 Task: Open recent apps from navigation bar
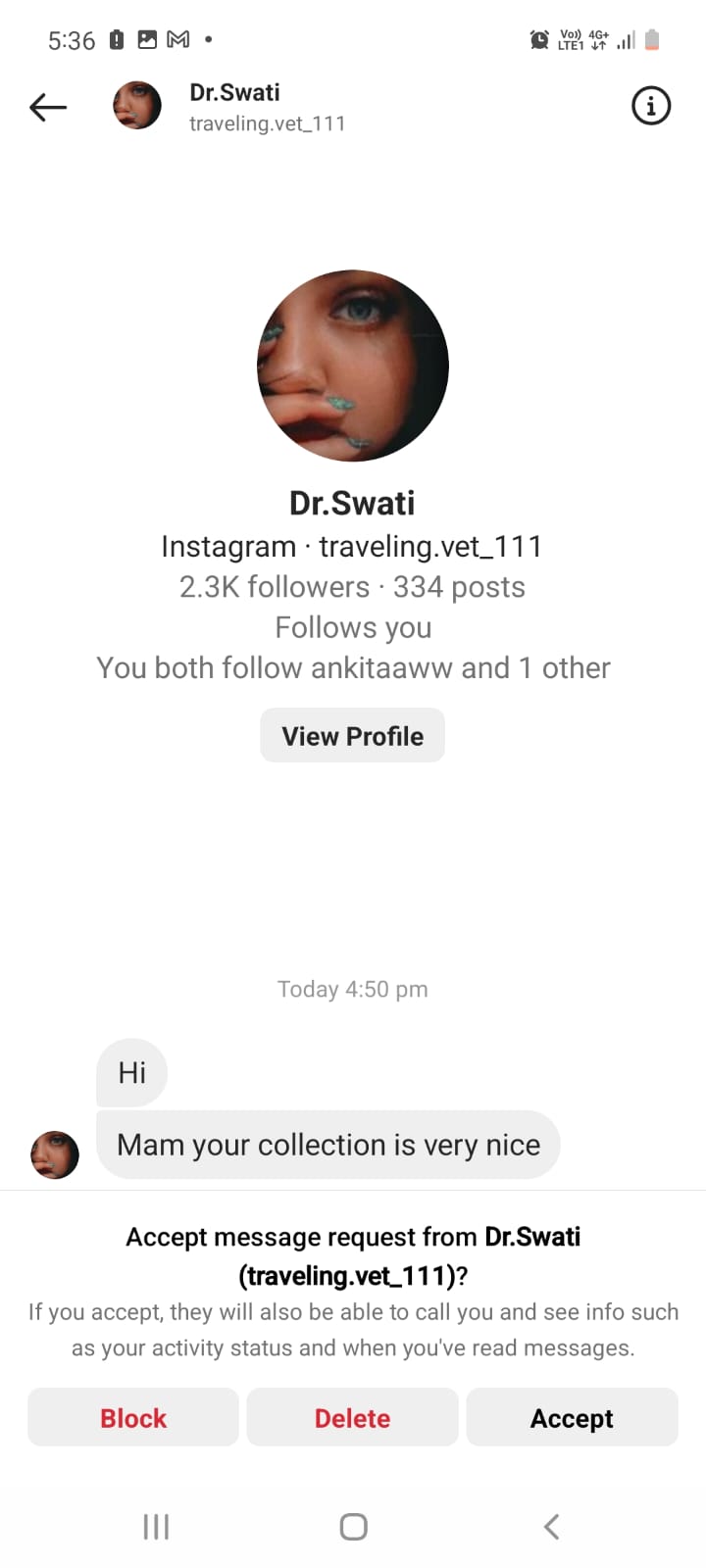156,1526
